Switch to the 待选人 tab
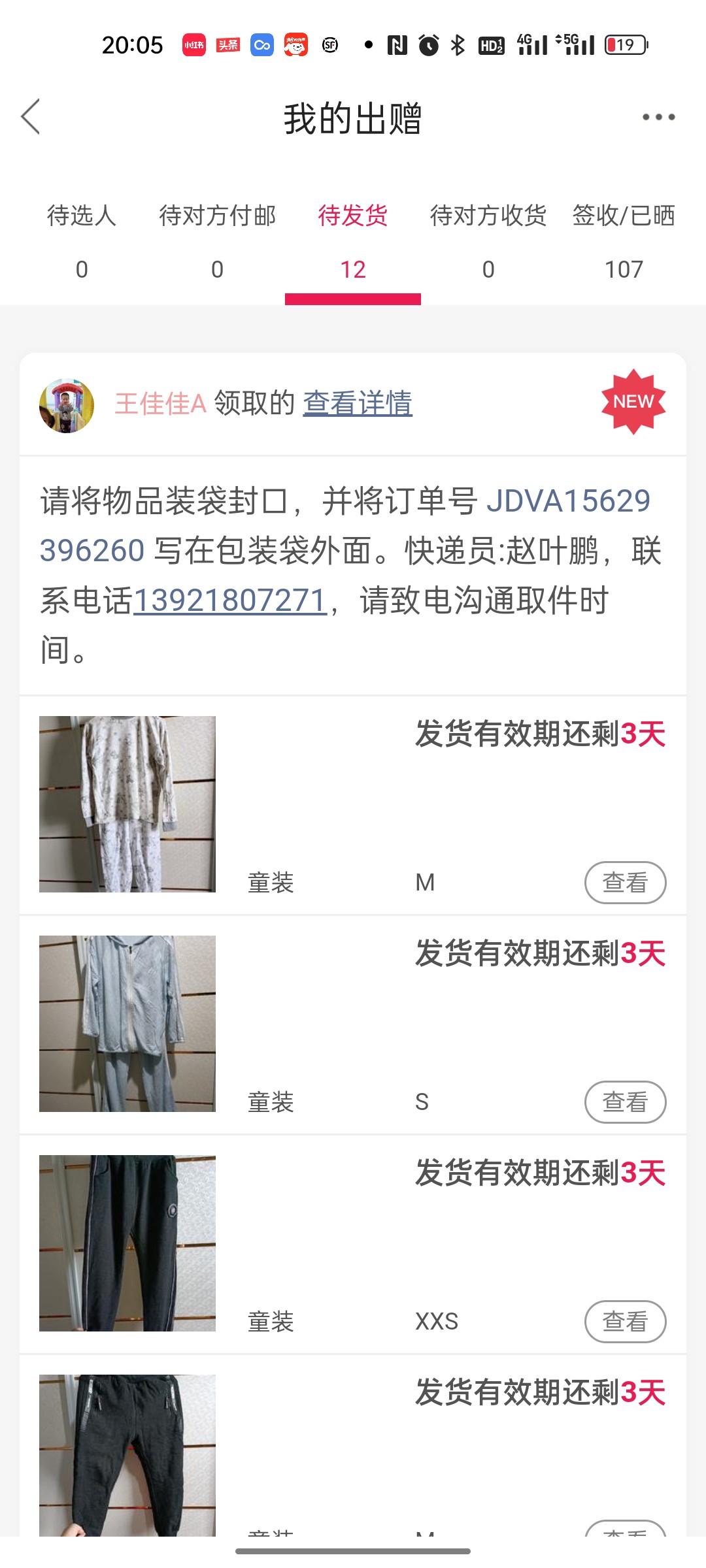The height and width of the screenshot is (1568, 706). (82, 240)
